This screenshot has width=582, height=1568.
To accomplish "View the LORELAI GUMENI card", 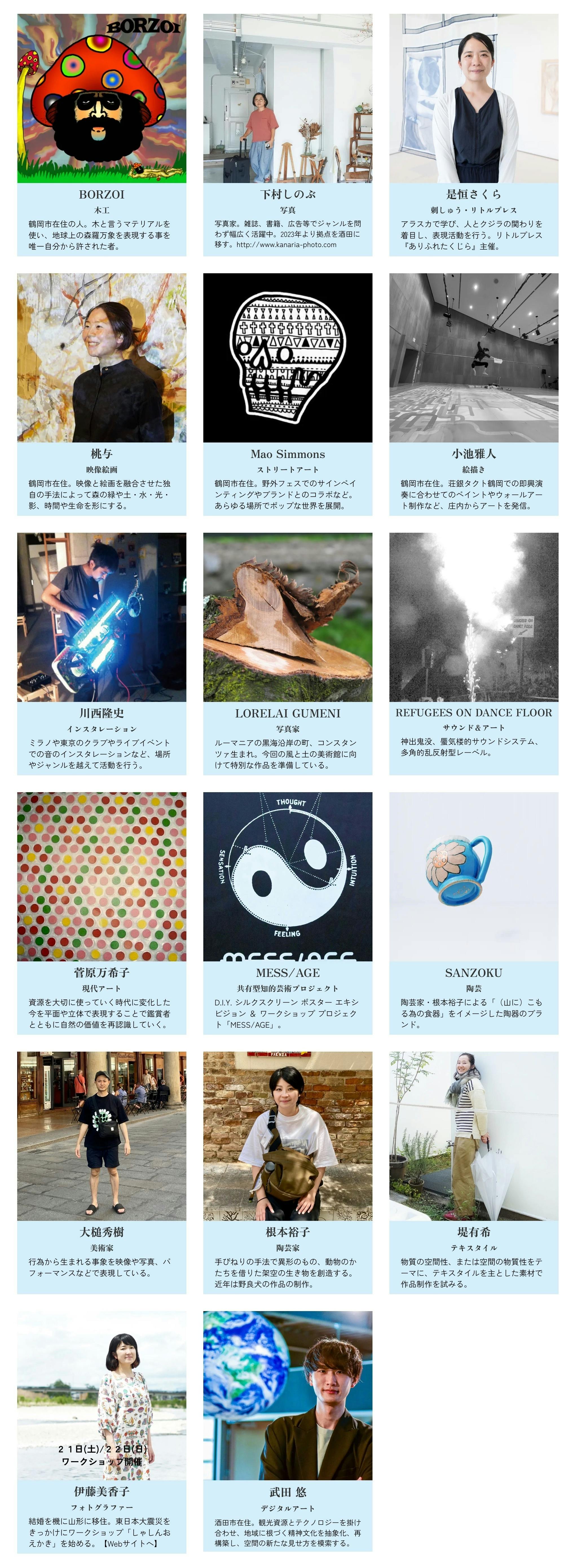I will point(287,653).
